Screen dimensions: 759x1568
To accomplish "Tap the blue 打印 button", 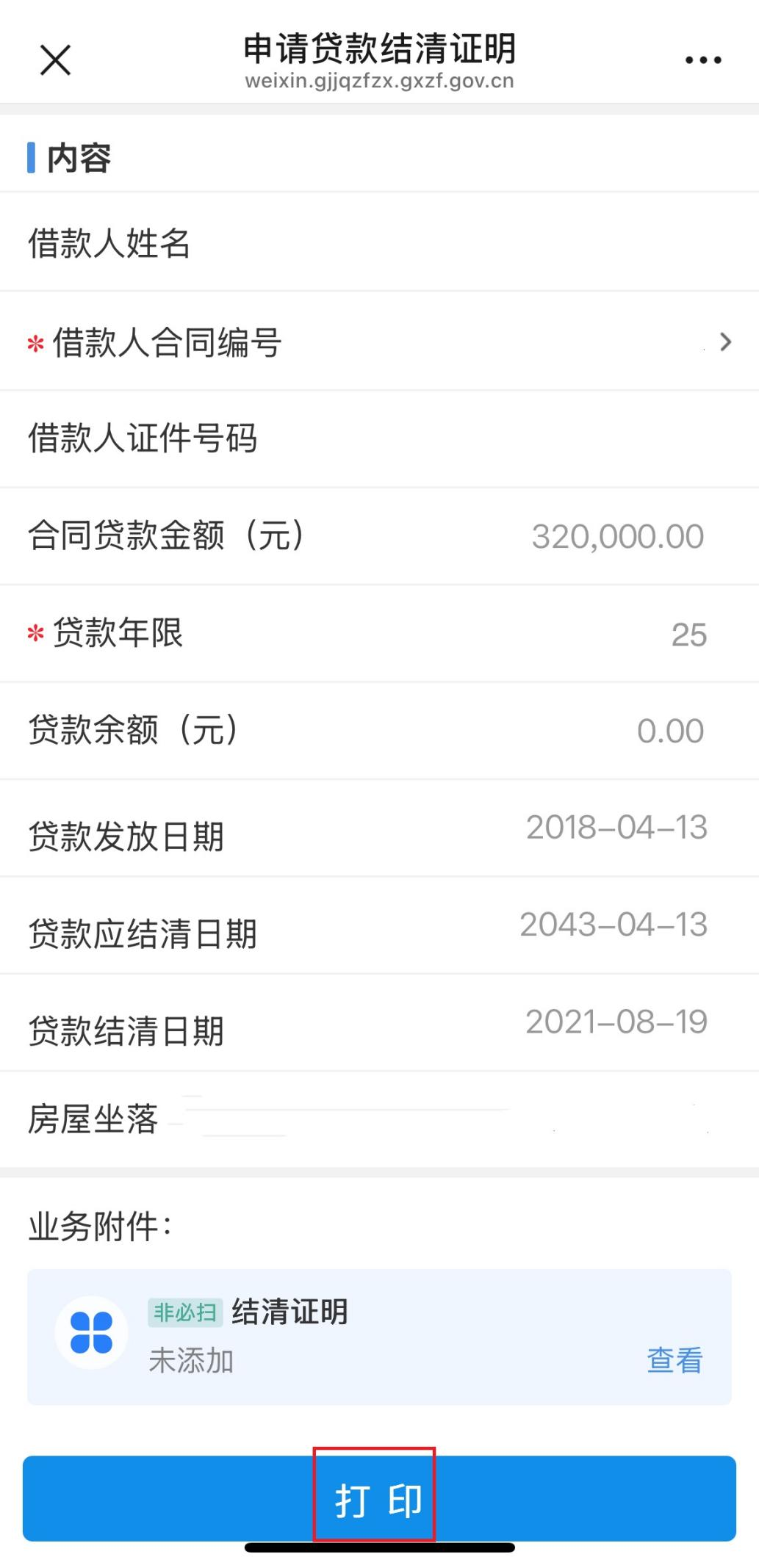I will (x=379, y=1498).
